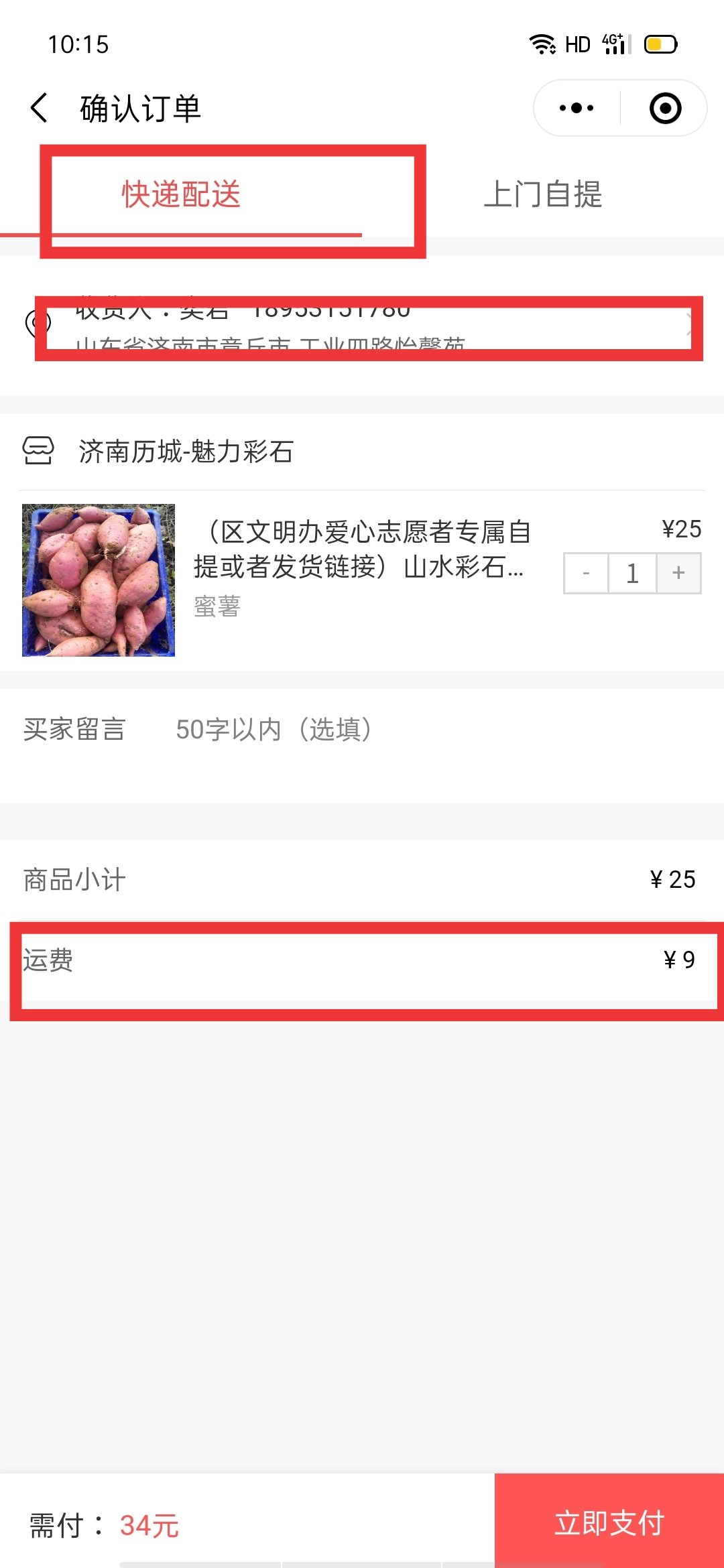Decrease the quantity with the minus button
The image size is (724, 1568).
click(x=586, y=574)
